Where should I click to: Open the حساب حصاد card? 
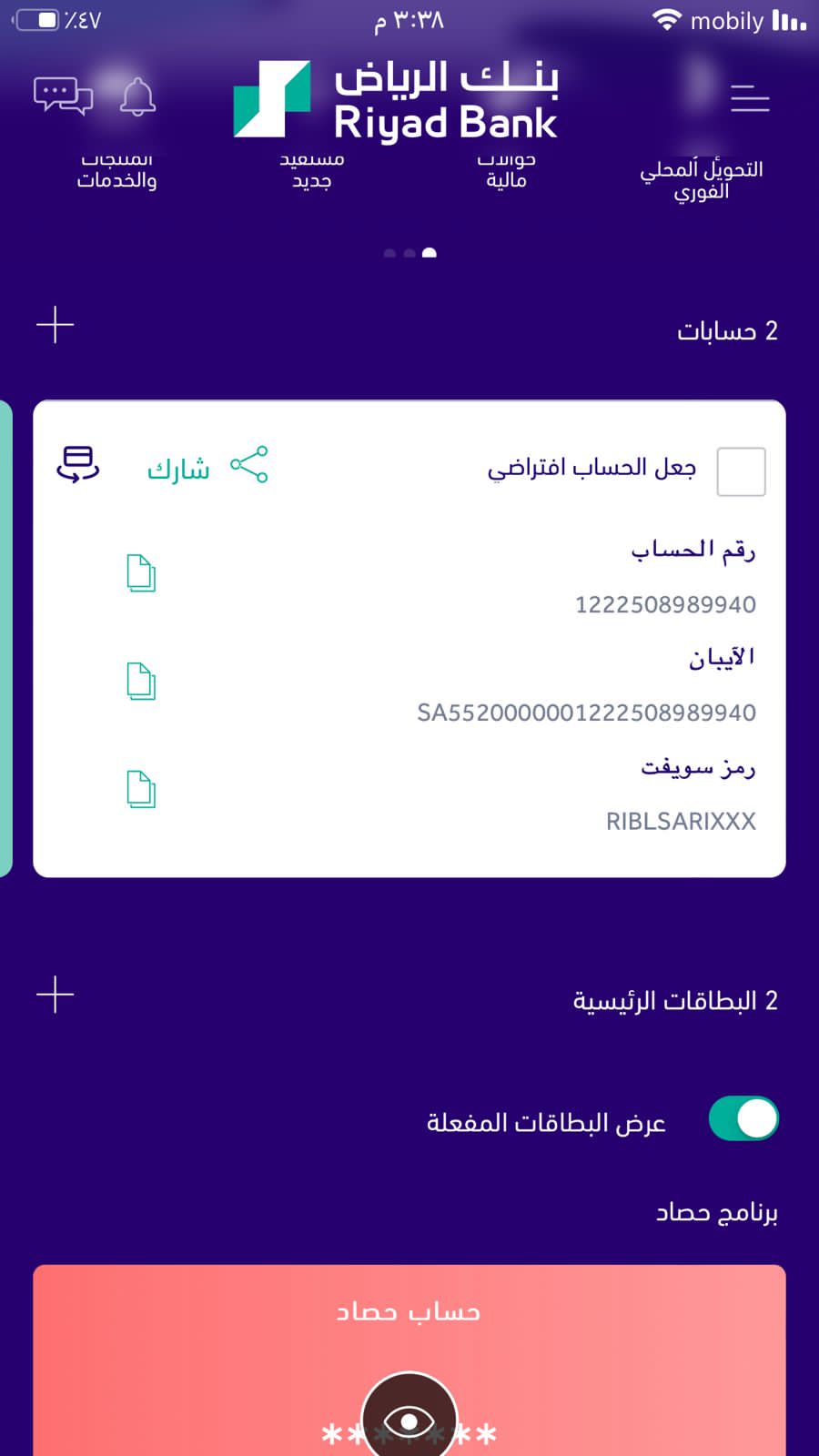409,1311
